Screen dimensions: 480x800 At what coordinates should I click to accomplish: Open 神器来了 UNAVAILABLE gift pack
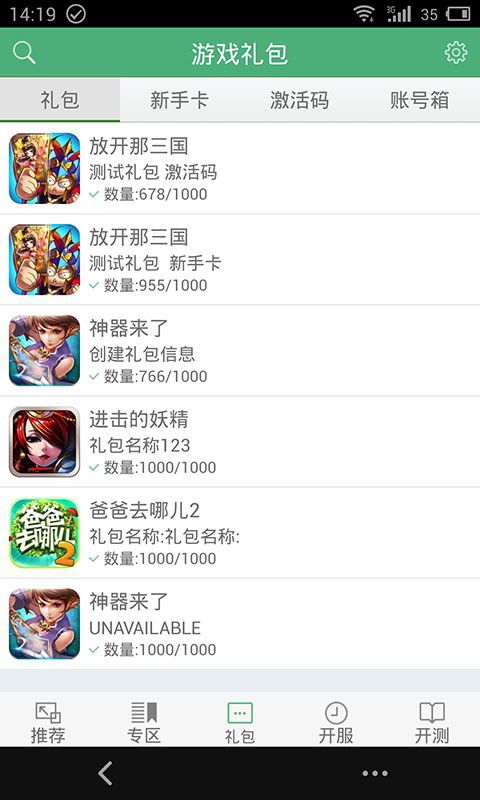click(x=240, y=624)
